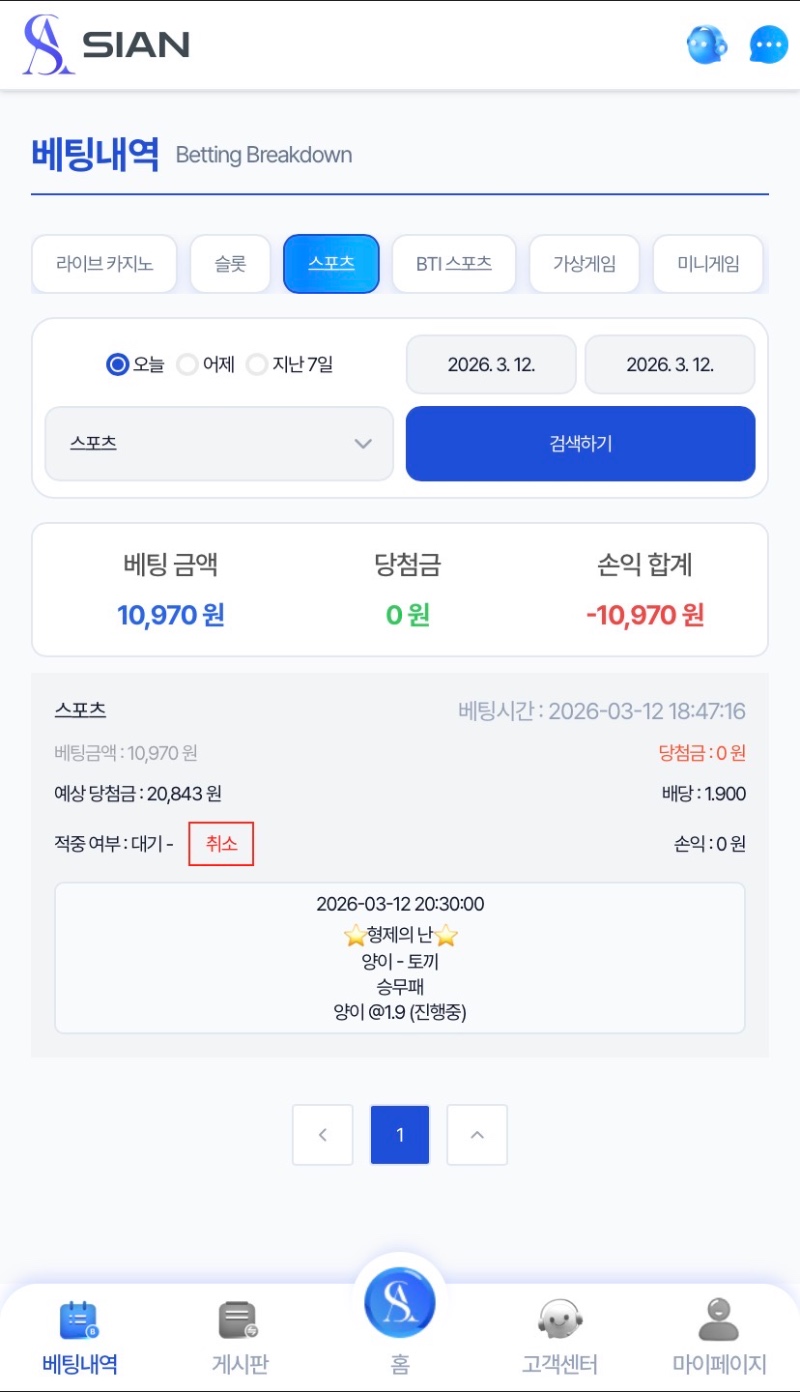Go to the previous results page

[x=322, y=1135]
